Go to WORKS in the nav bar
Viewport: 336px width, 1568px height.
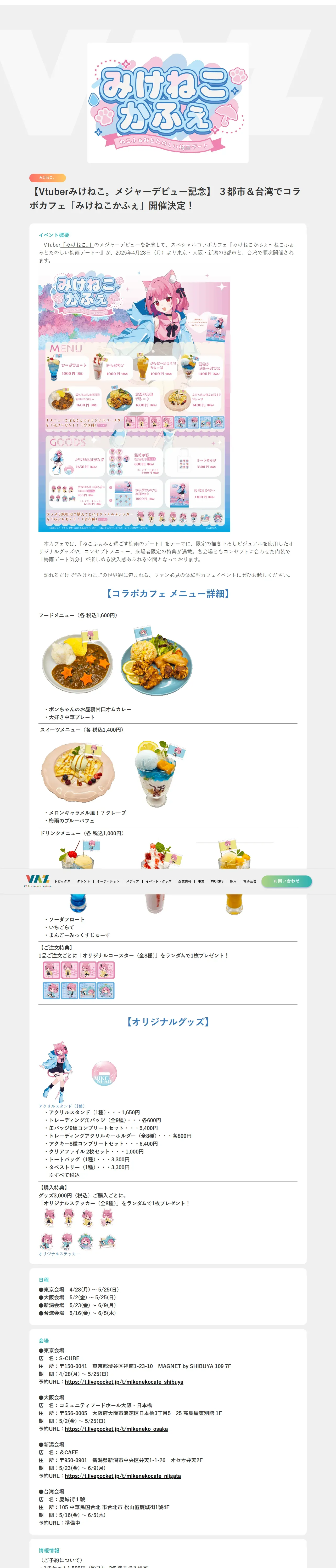(217, 881)
